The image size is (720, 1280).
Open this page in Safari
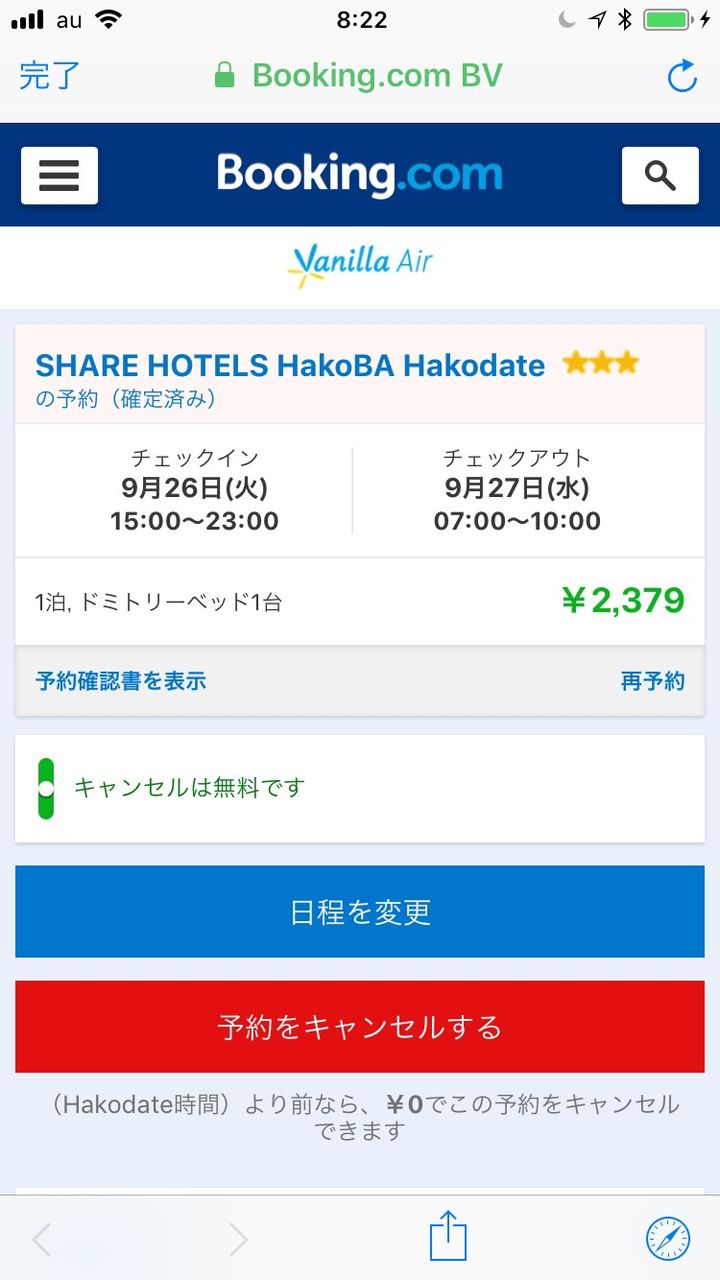[x=667, y=1239]
